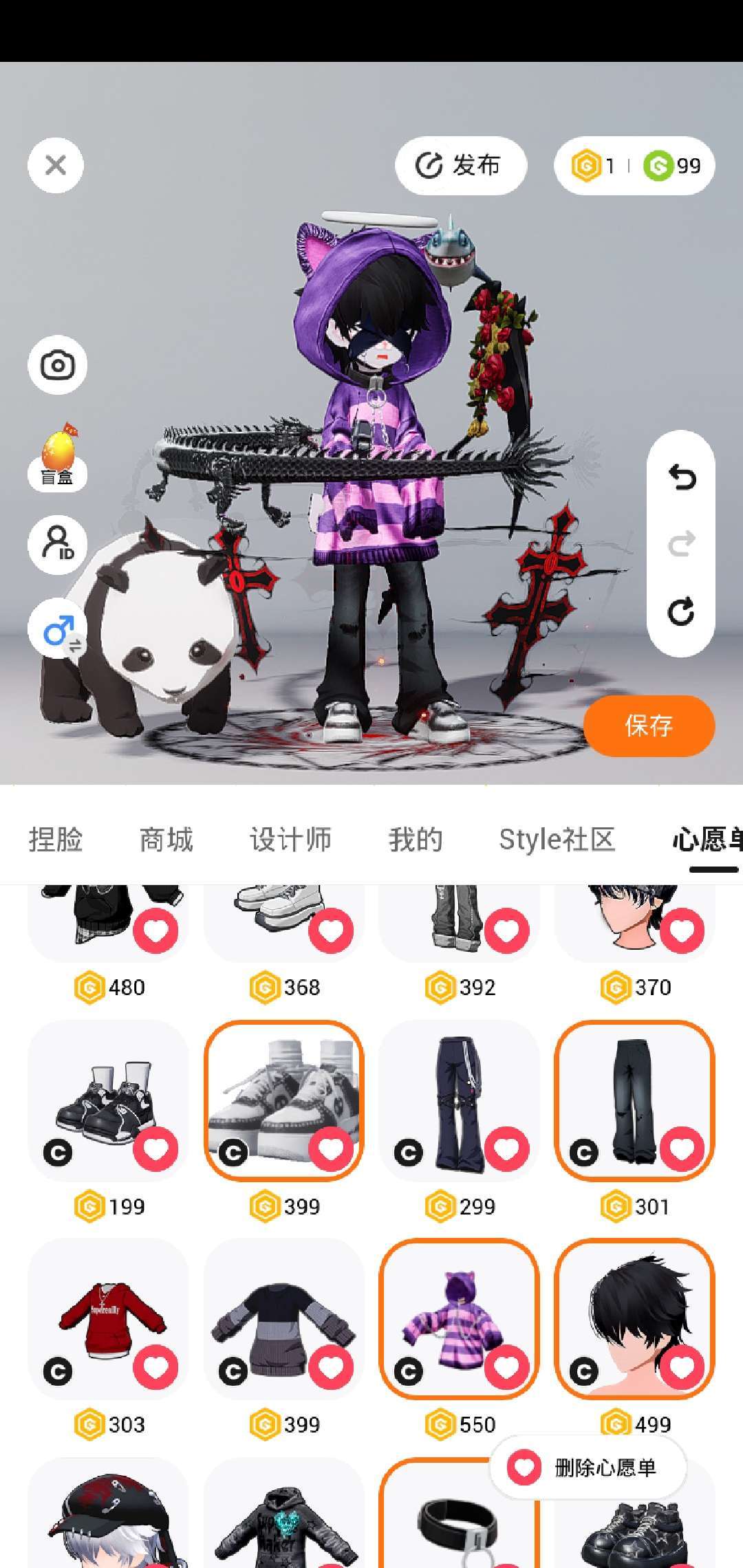Screen dimensions: 743x1568
Task: Open the camera photo mode
Action: [x=57, y=365]
